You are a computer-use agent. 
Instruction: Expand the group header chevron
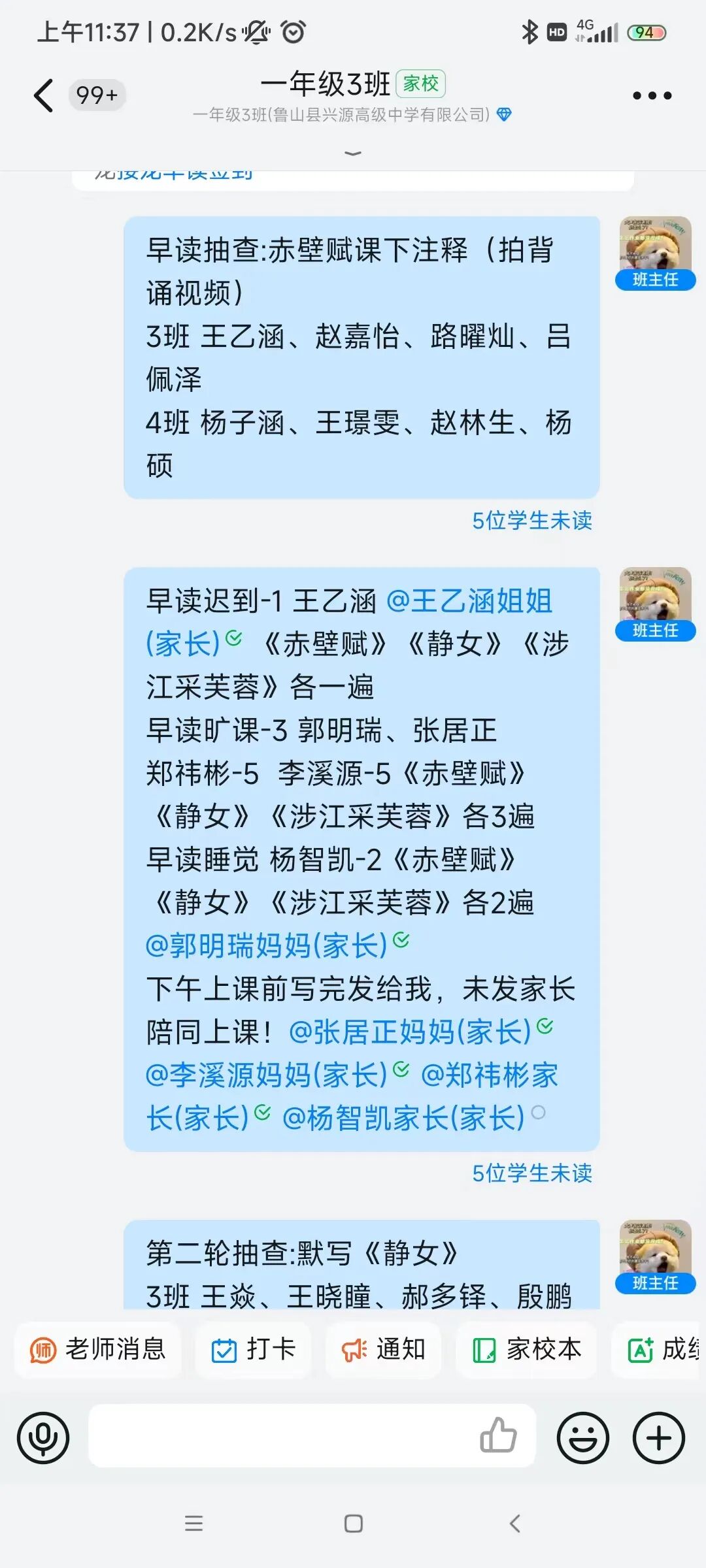tap(352, 154)
